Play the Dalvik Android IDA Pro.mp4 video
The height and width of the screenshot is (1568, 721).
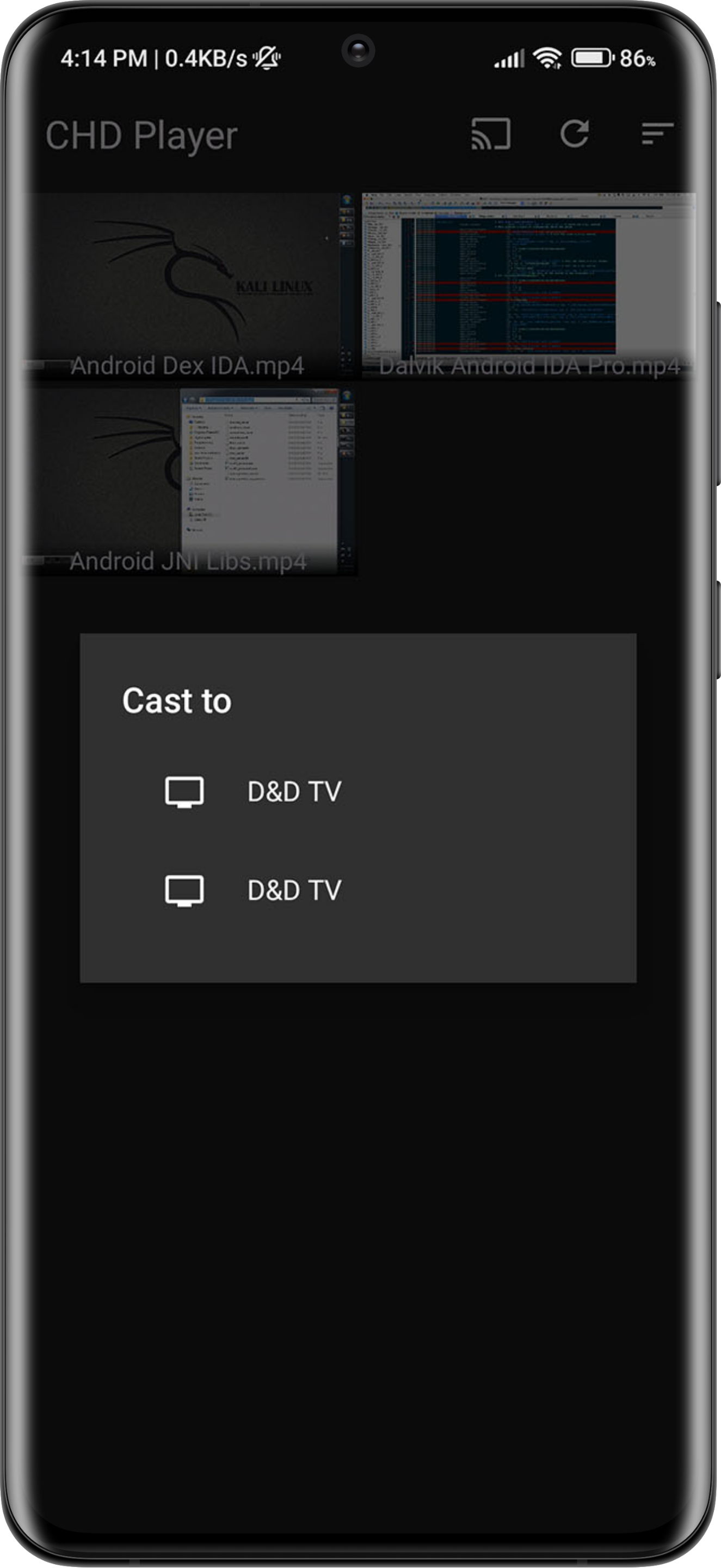pyautogui.click(x=528, y=286)
